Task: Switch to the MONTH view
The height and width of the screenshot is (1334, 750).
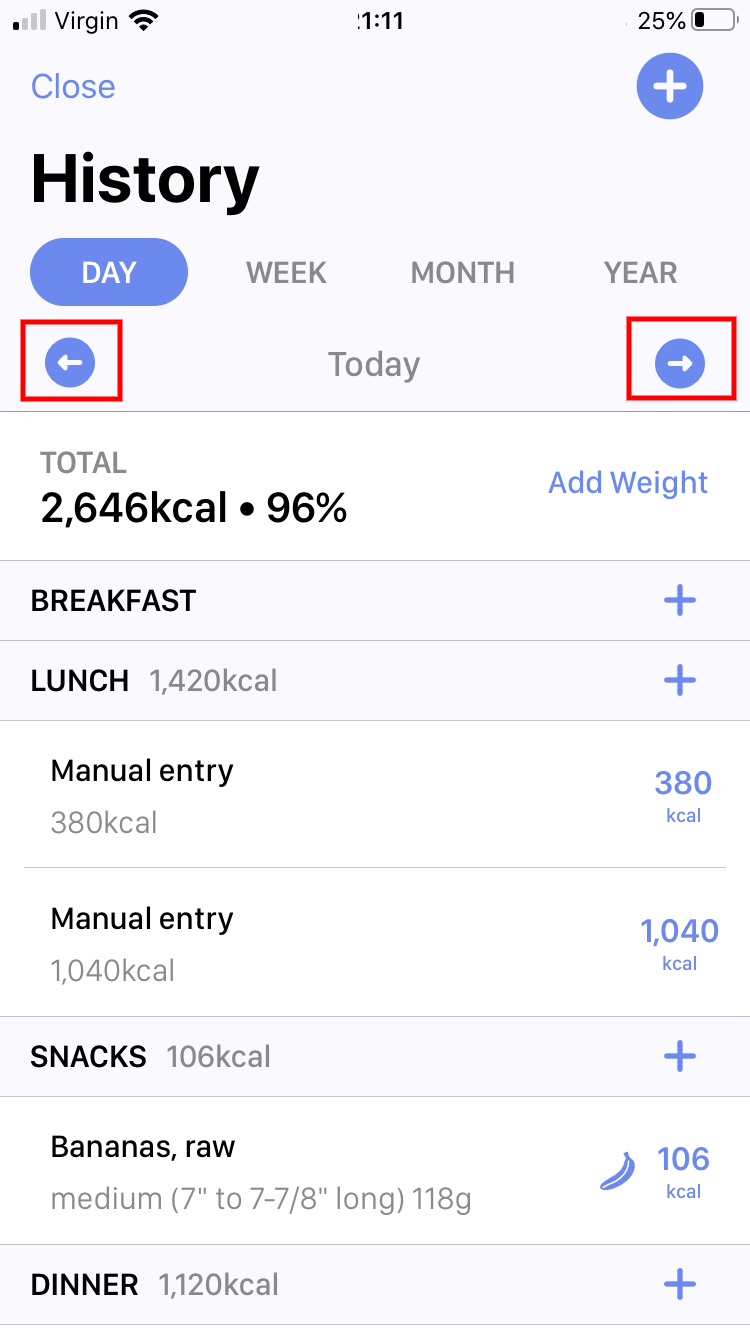Action: pos(462,272)
